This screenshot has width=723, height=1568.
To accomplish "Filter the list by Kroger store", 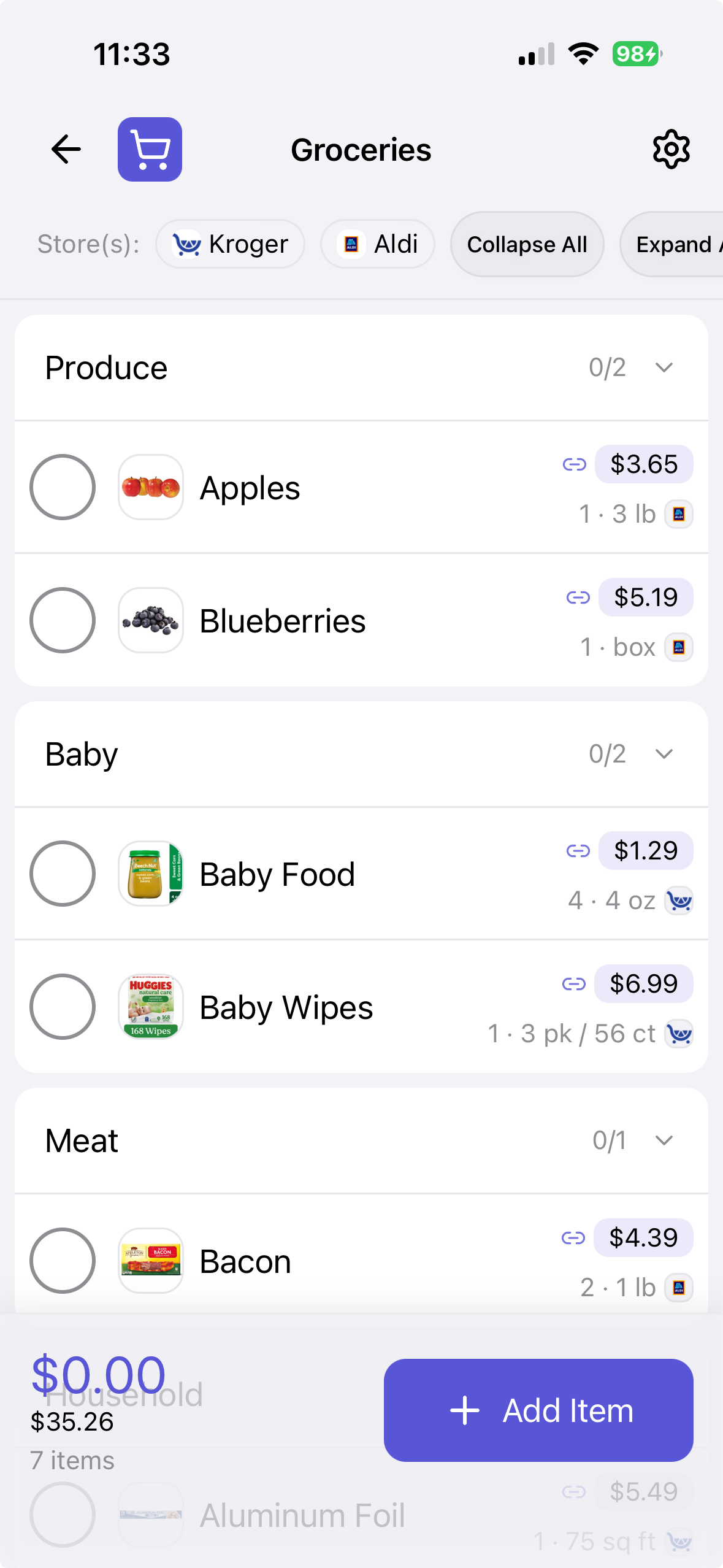I will click(230, 244).
